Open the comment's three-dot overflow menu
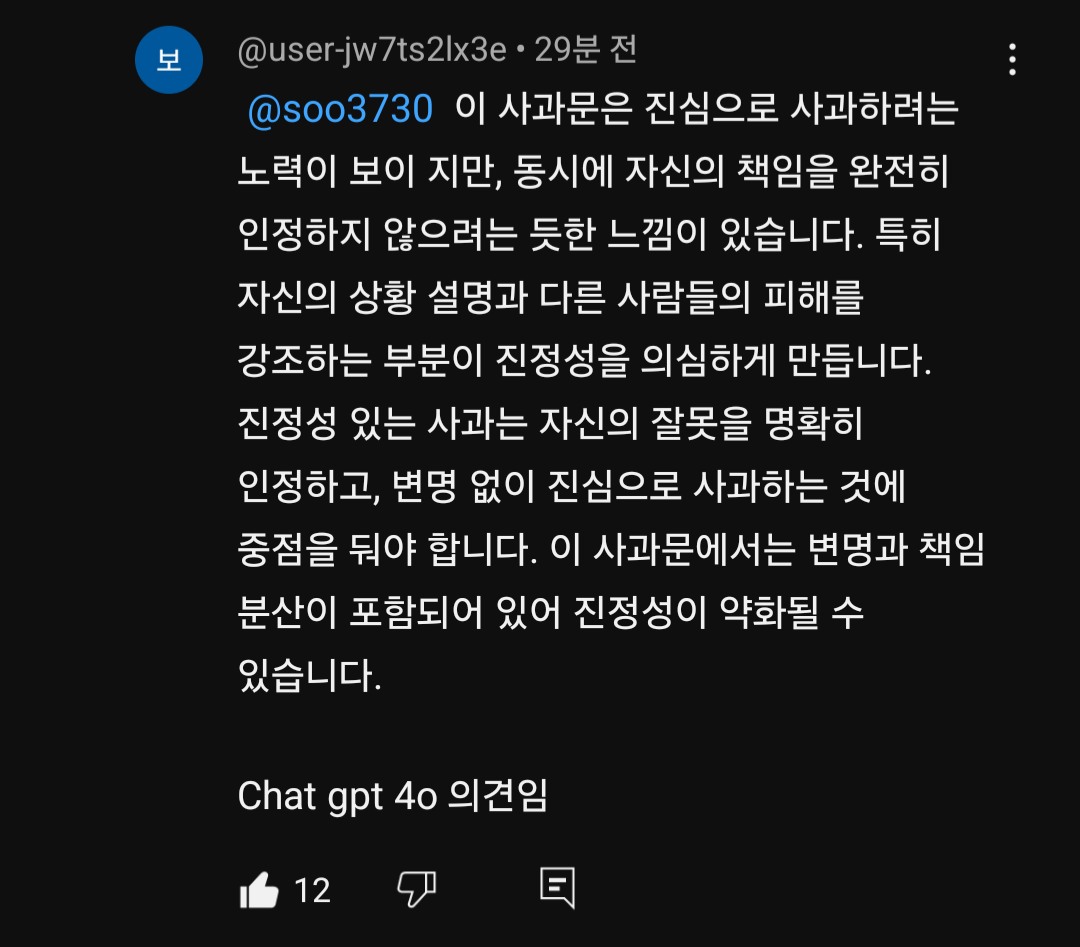This screenshot has width=1080, height=947. pyautogui.click(x=1012, y=60)
